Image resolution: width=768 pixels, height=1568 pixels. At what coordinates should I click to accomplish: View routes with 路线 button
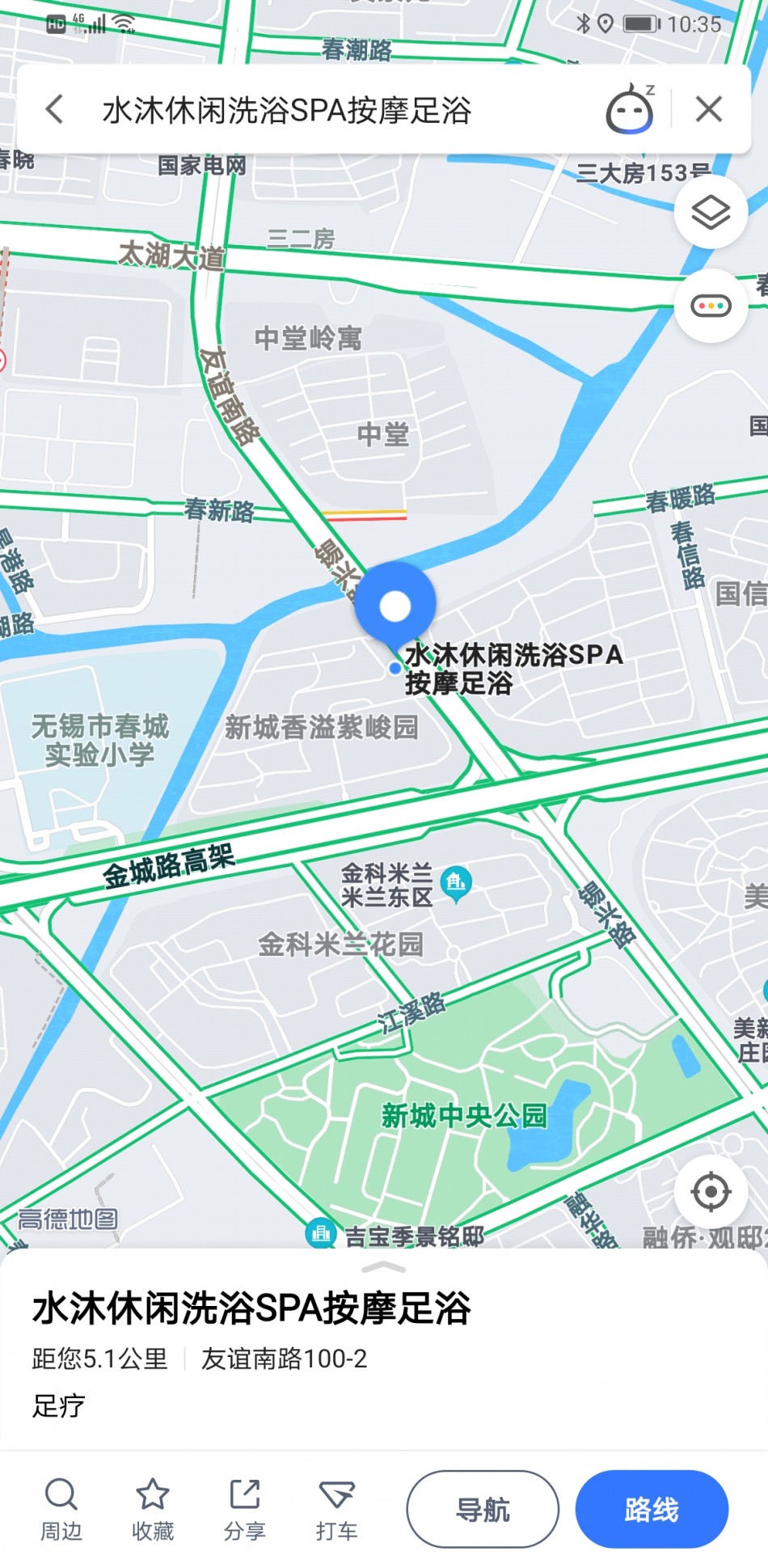(x=652, y=1509)
